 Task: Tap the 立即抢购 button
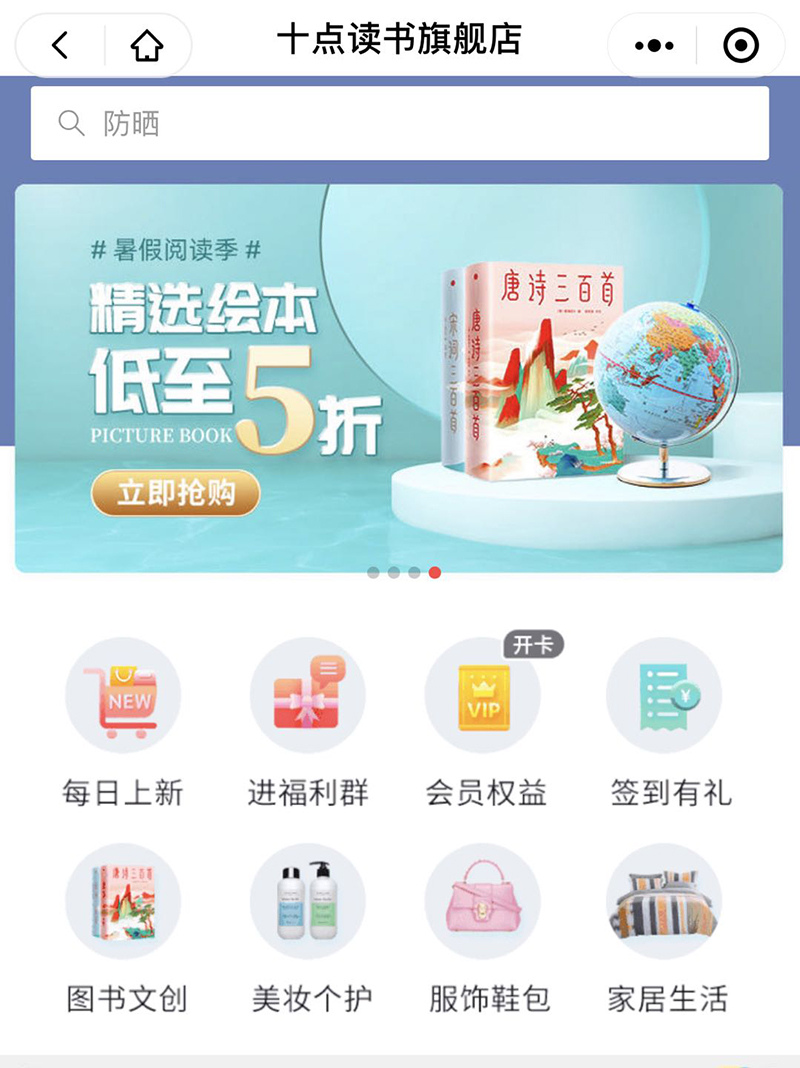click(x=175, y=494)
